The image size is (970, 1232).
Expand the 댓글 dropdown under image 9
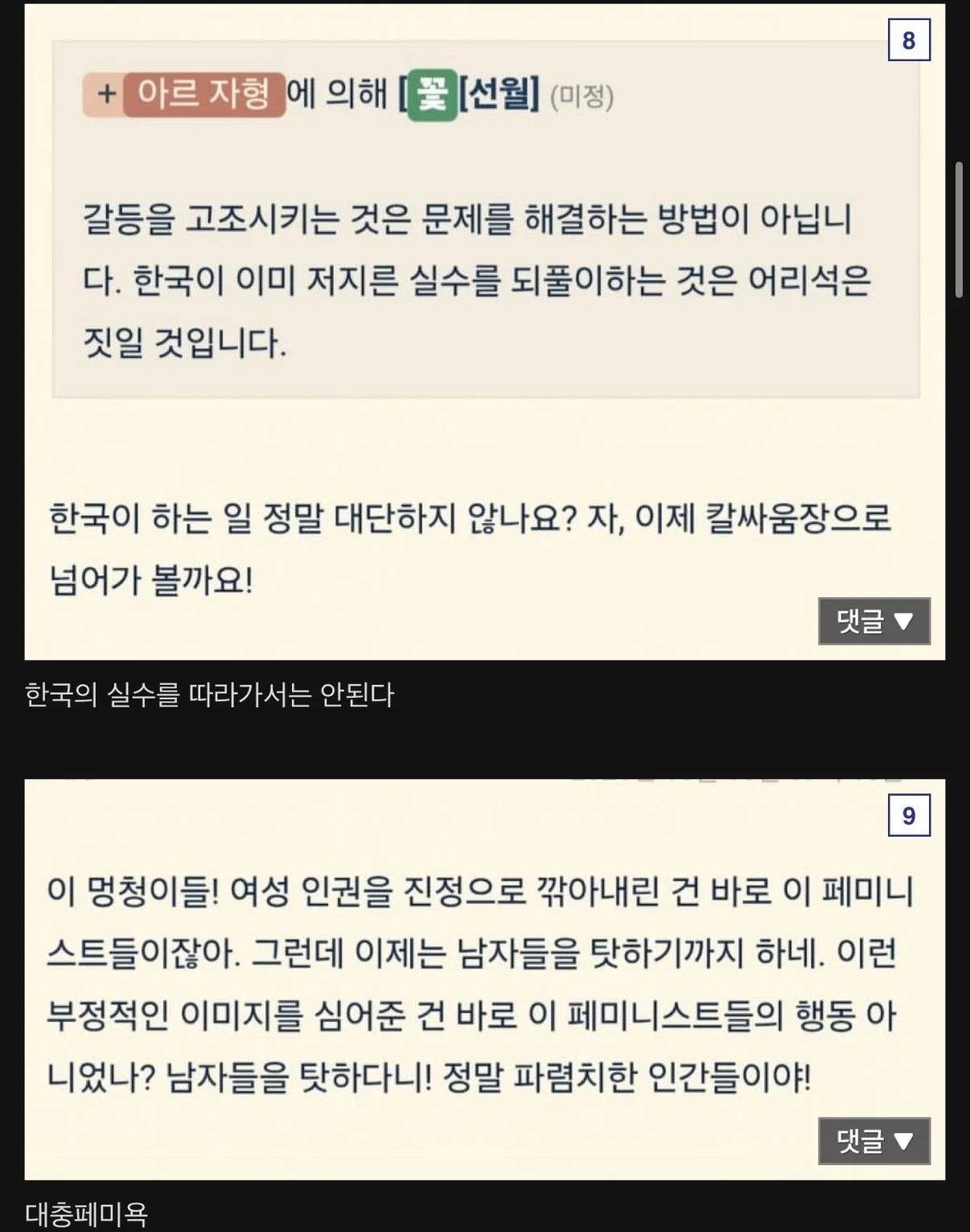tap(873, 1140)
